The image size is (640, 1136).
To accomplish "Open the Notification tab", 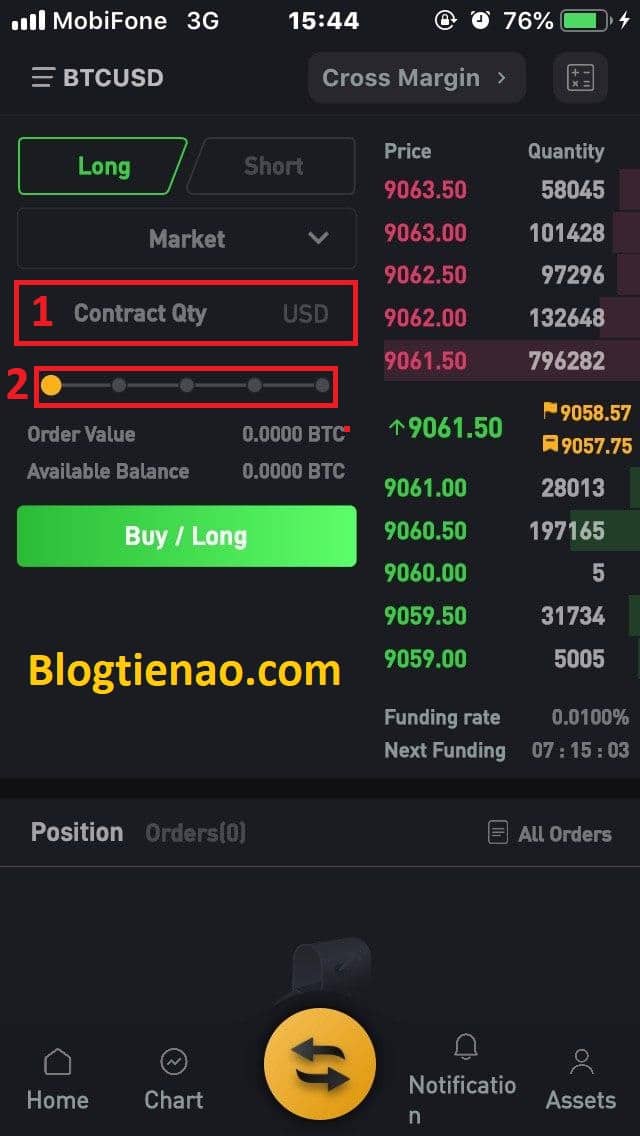I will pos(463,1081).
